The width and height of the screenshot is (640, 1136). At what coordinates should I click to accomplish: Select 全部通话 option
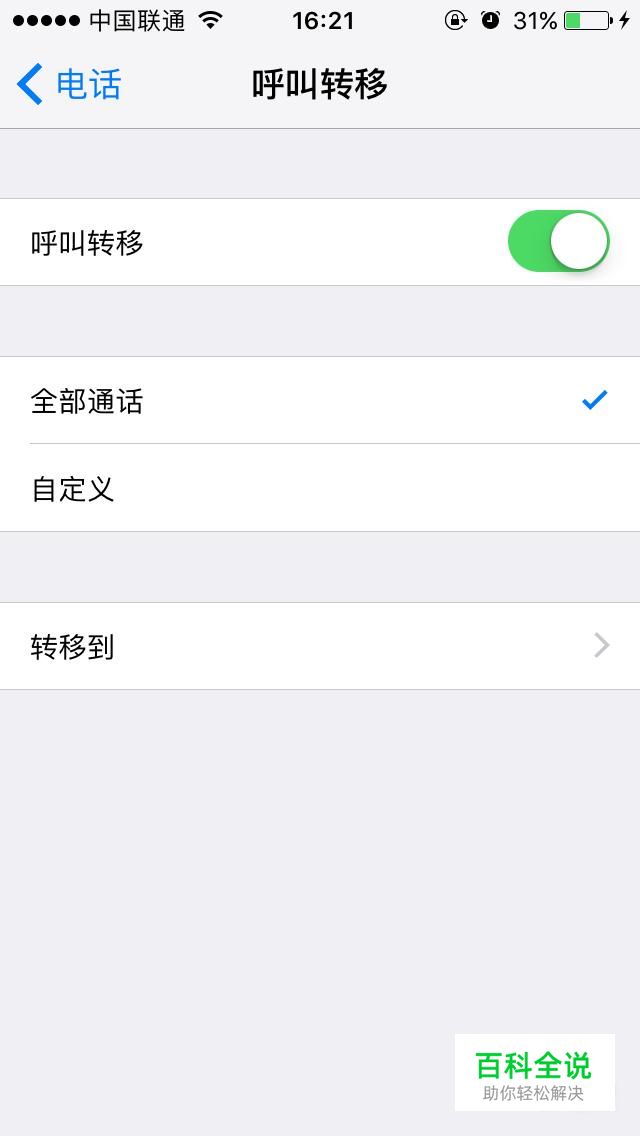tap(320, 400)
